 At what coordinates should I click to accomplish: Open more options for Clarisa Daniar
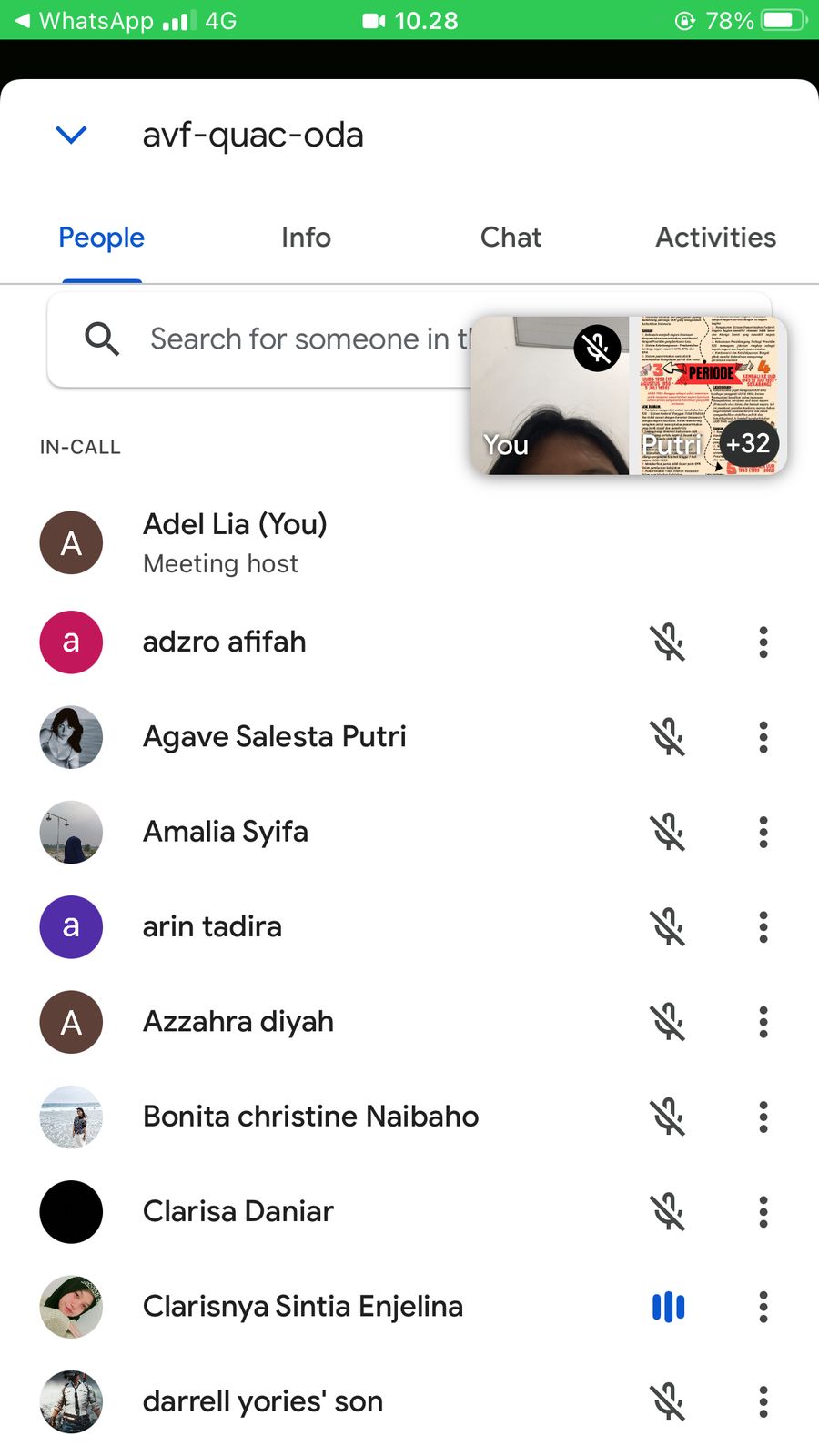pos(763,1212)
